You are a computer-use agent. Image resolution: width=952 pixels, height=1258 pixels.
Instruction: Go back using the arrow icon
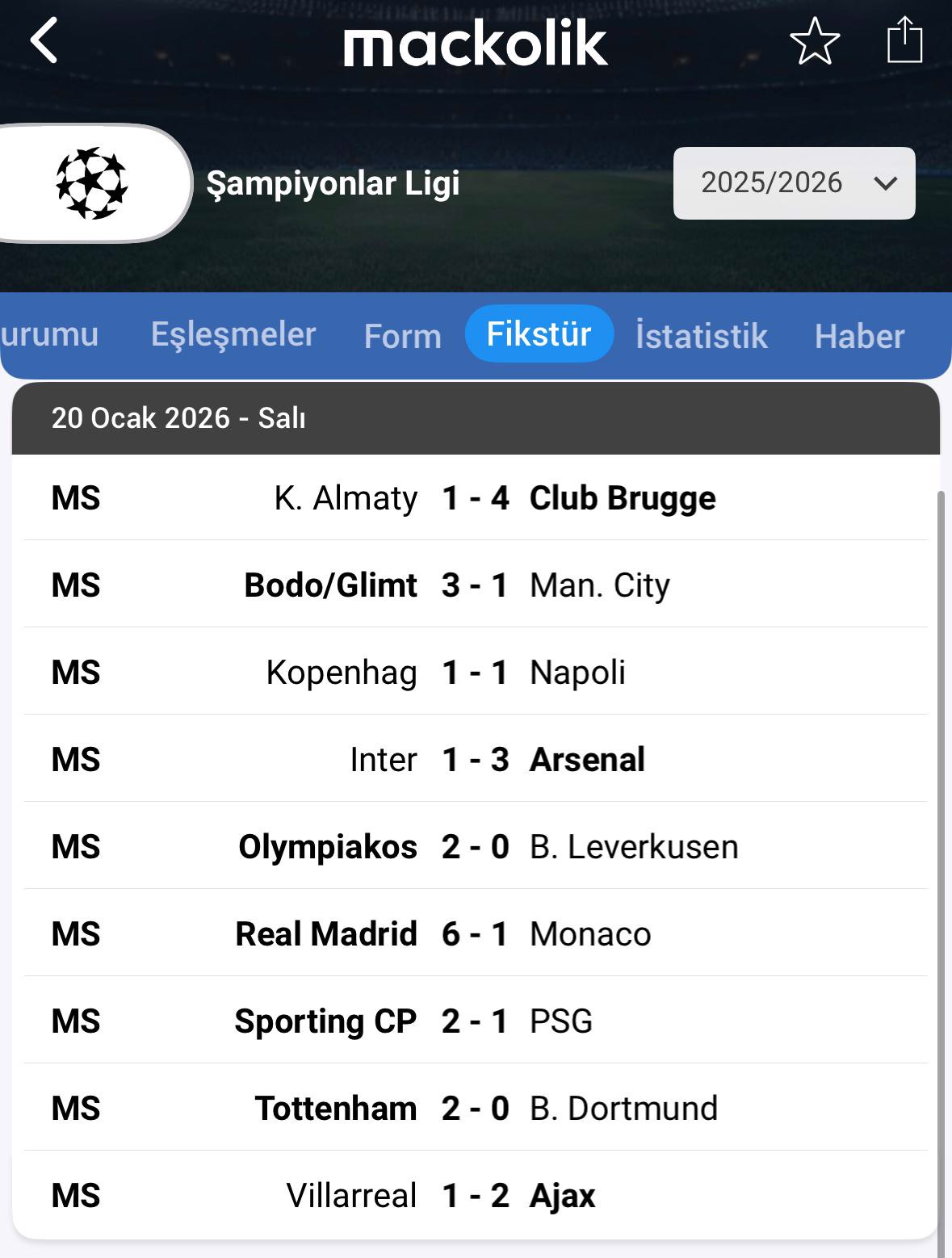click(x=44, y=41)
